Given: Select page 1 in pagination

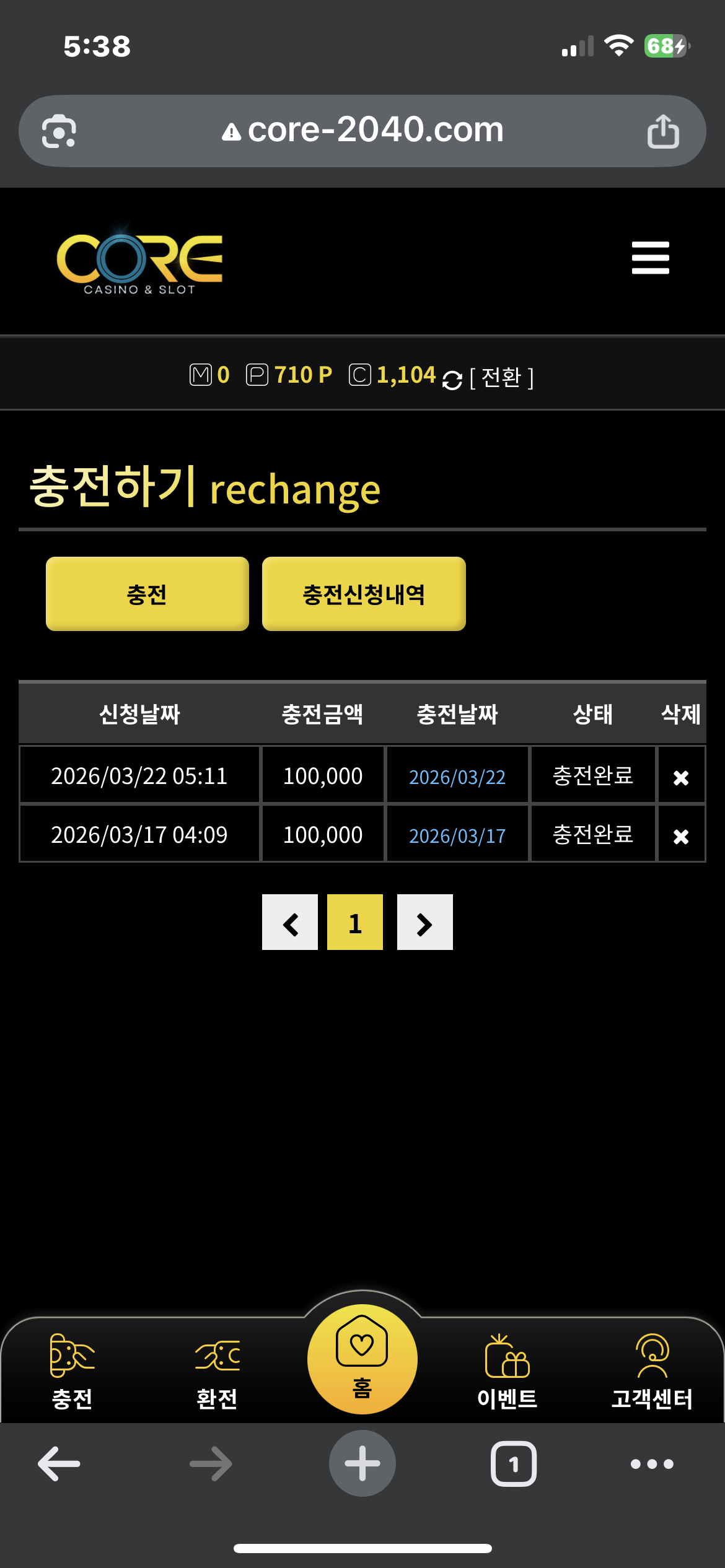Looking at the screenshot, I should point(355,923).
